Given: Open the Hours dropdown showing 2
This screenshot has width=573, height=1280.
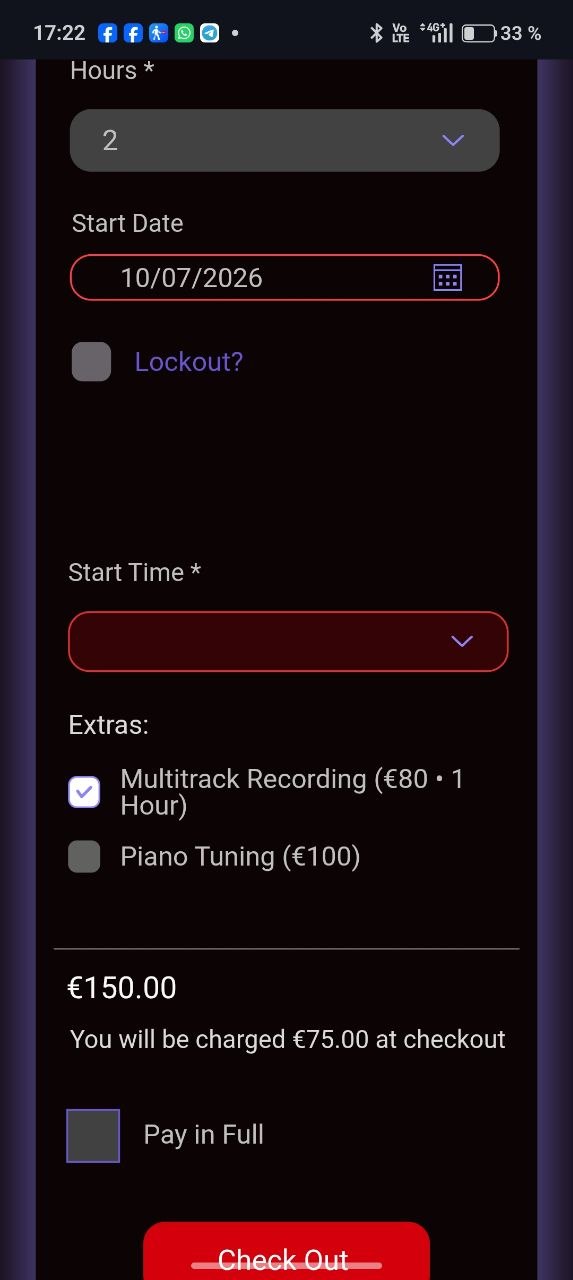Looking at the screenshot, I should click(285, 140).
